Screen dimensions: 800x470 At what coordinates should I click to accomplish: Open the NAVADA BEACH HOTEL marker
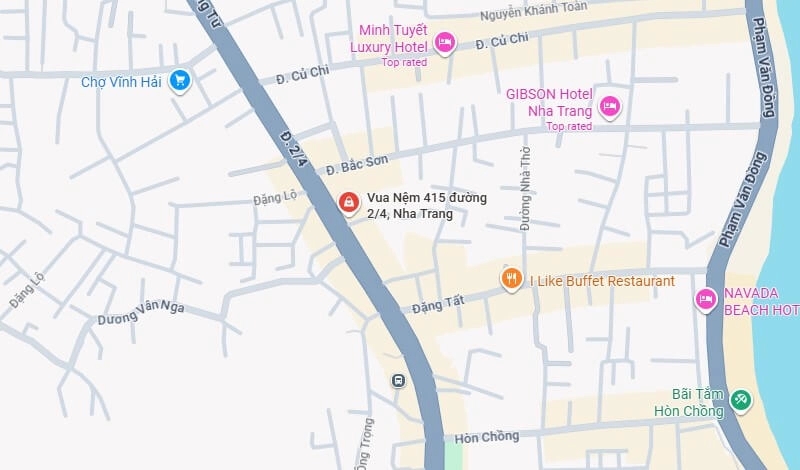[x=706, y=298]
